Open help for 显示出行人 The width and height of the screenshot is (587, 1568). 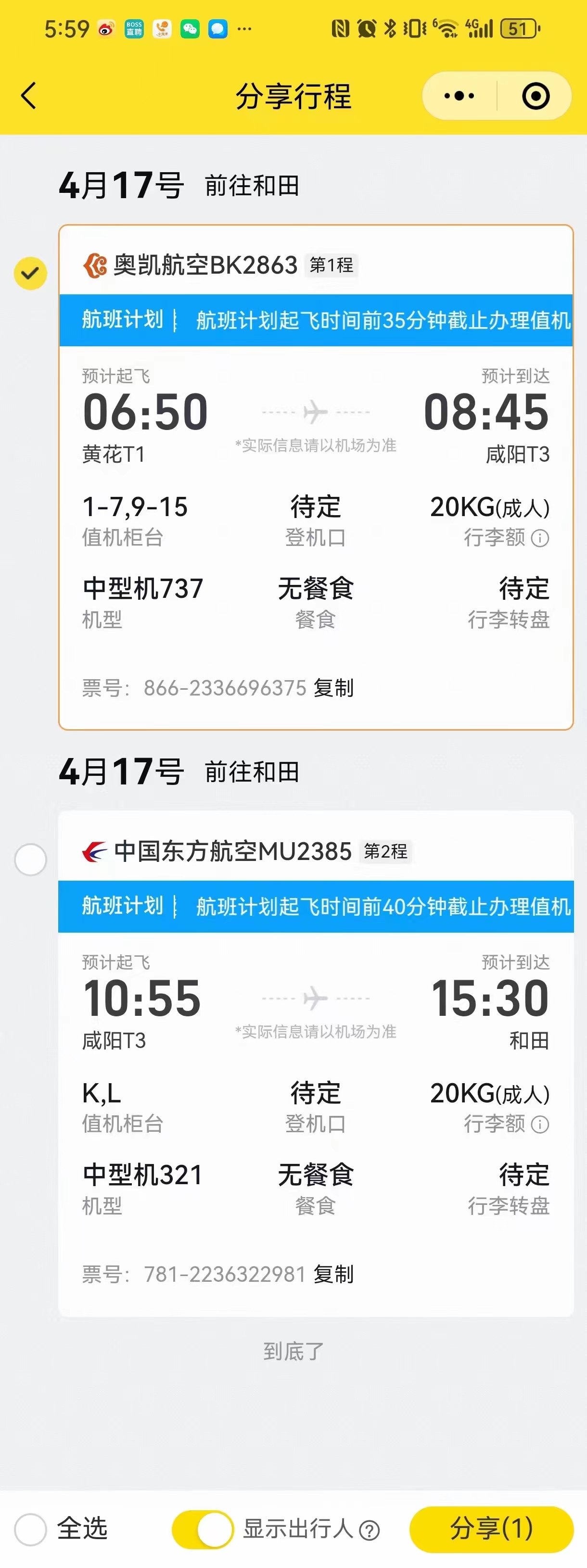pos(370,1530)
